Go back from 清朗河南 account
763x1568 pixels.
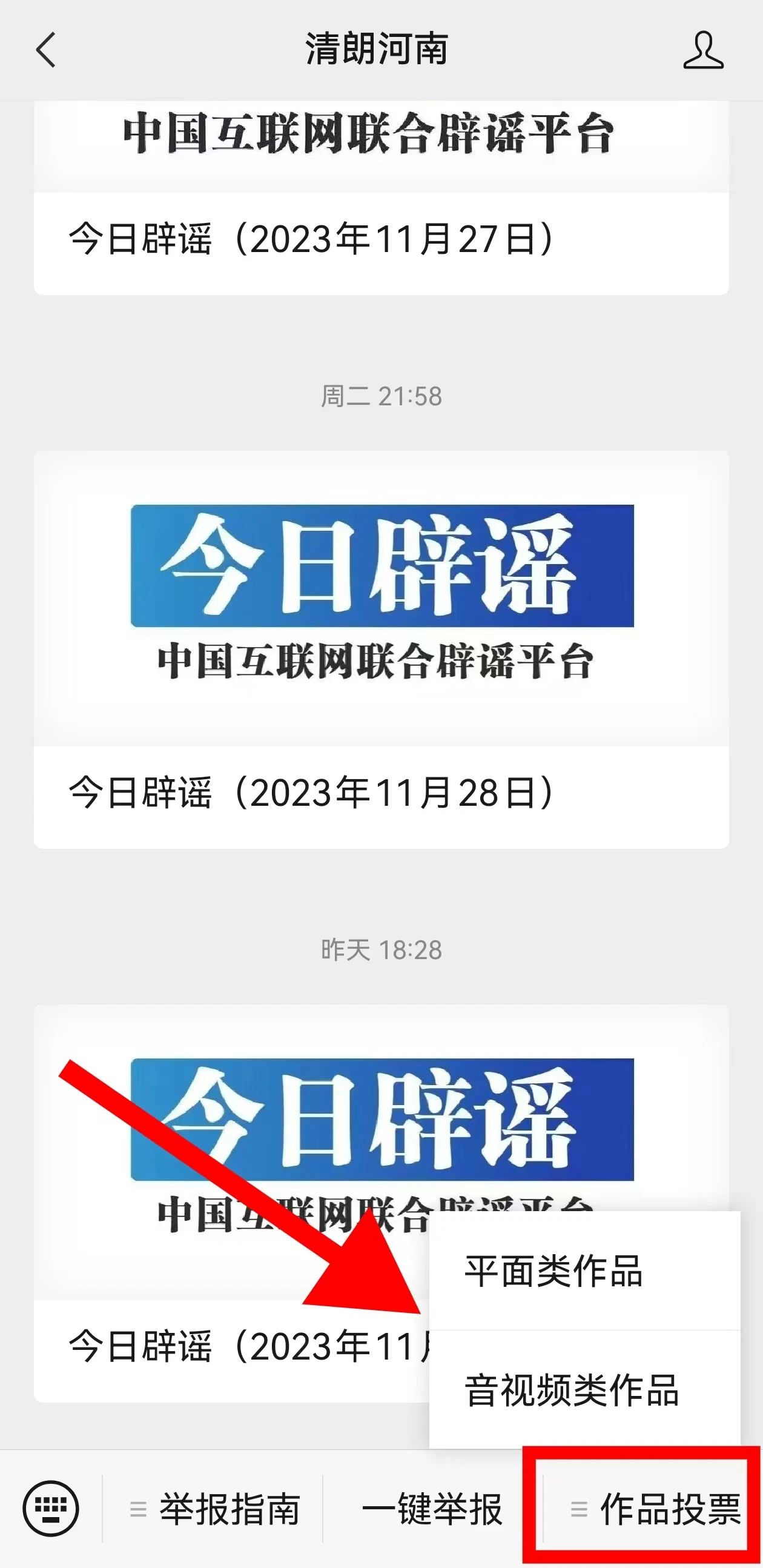click(46, 50)
